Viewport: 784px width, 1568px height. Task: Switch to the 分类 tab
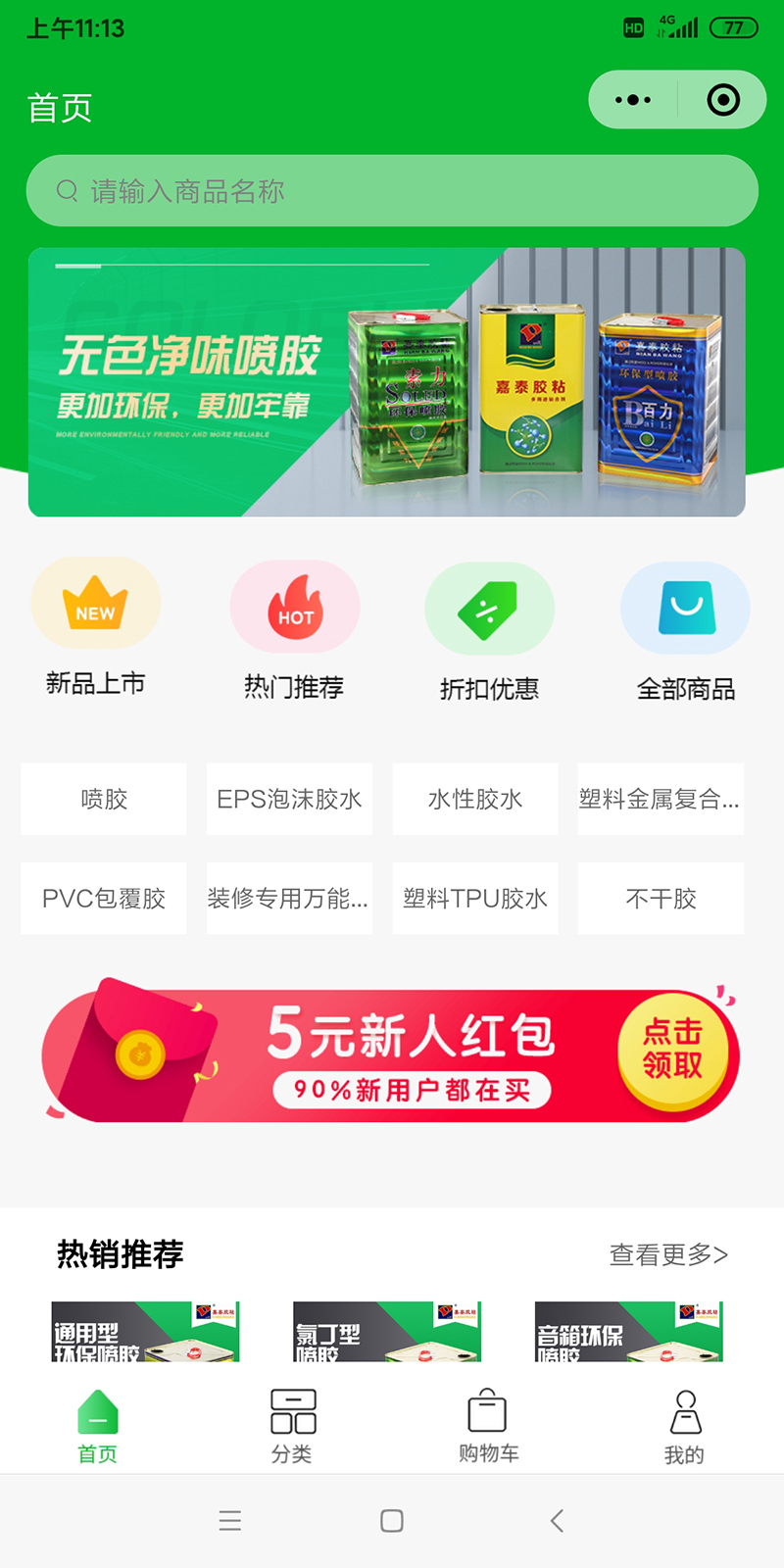point(292,1426)
